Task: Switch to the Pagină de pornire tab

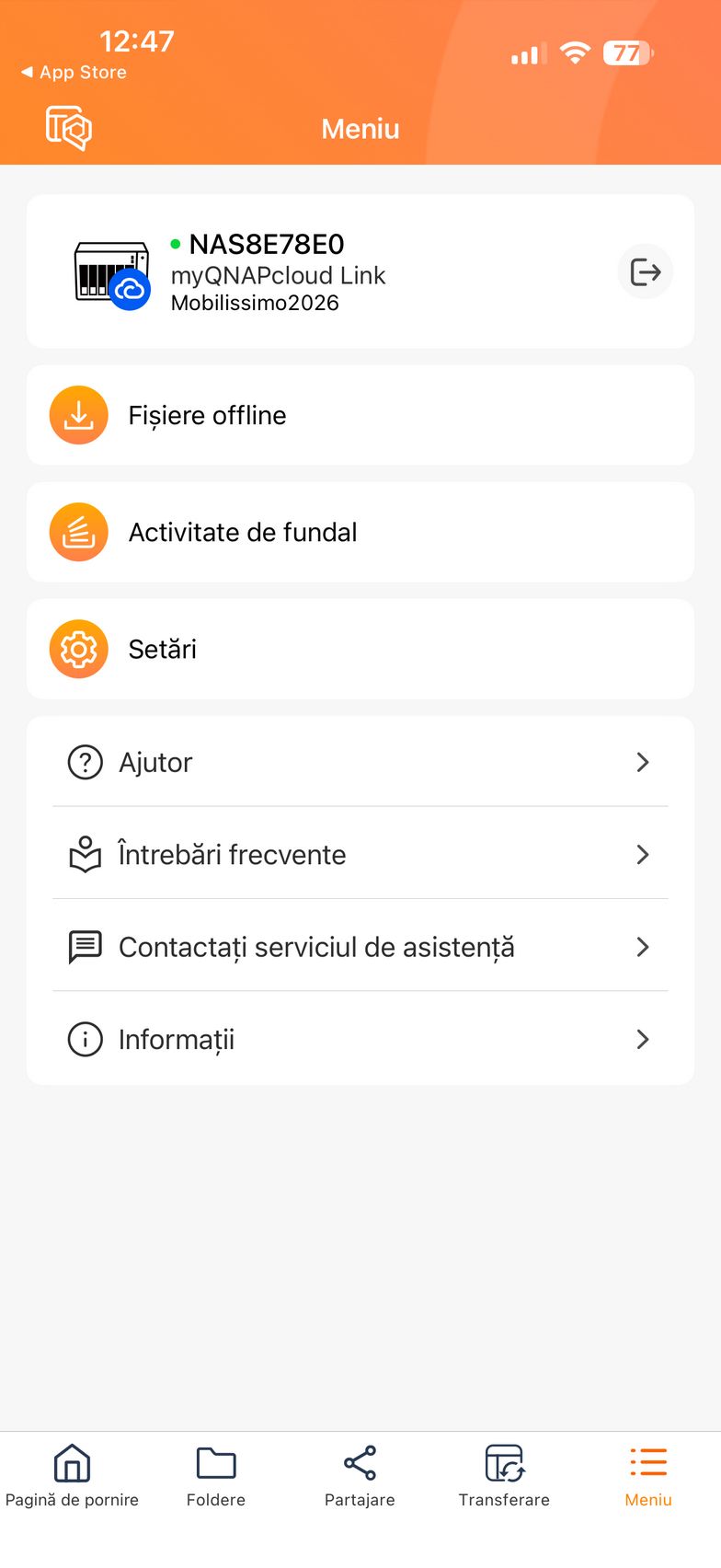Action: (x=72, y=1476)
